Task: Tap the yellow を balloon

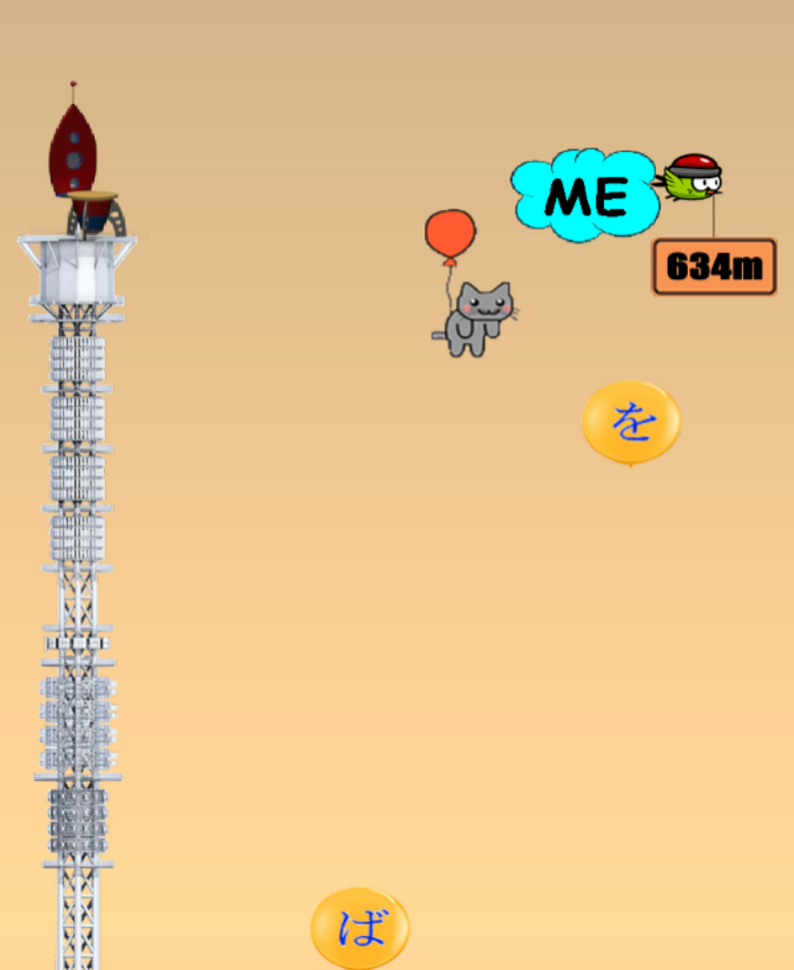Action: click(x=631, y=422)
